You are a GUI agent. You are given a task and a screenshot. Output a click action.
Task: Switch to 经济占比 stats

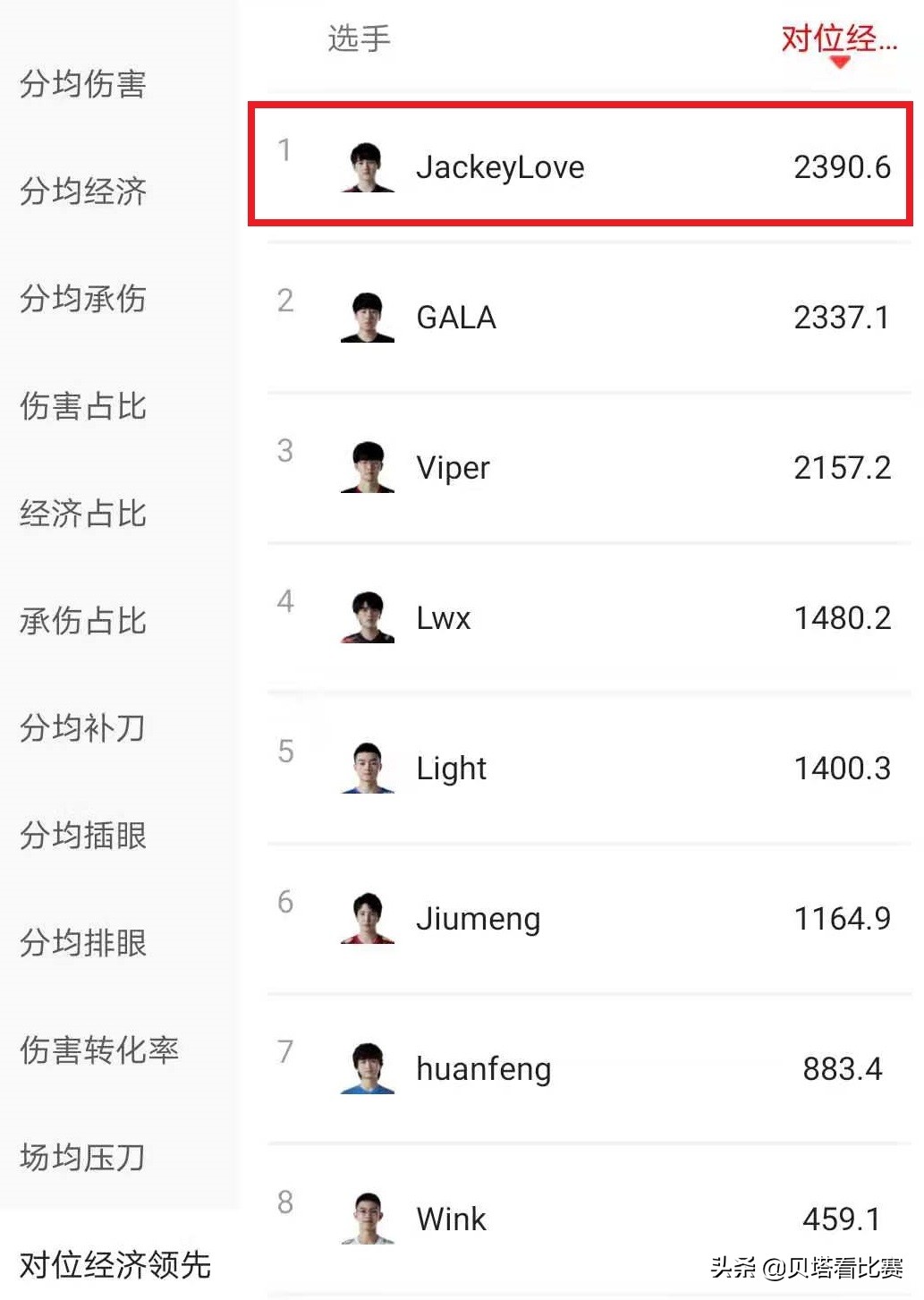coord(82,514)
